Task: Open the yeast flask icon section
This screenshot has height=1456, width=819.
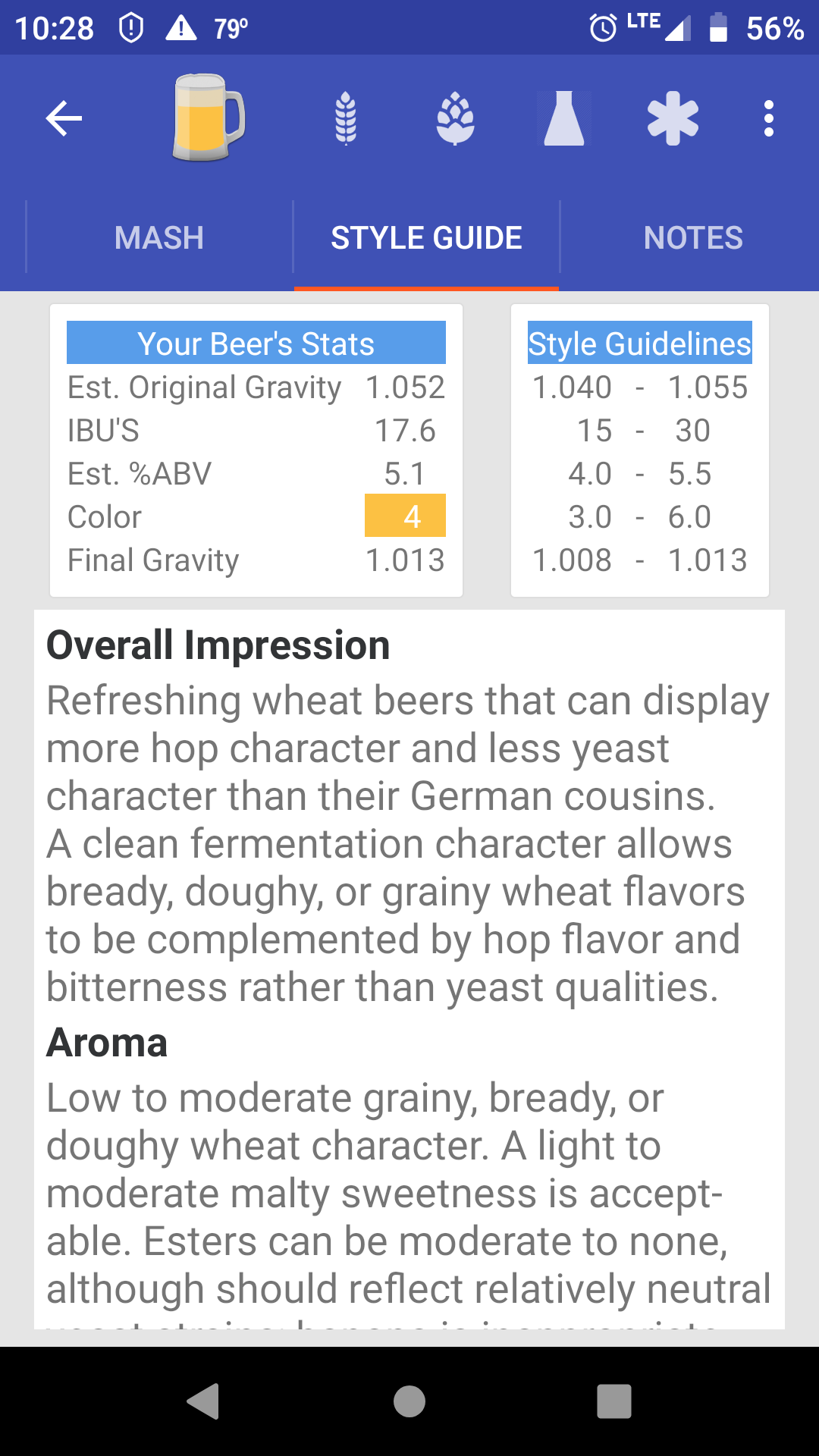Action: click(x=564, y=118)
